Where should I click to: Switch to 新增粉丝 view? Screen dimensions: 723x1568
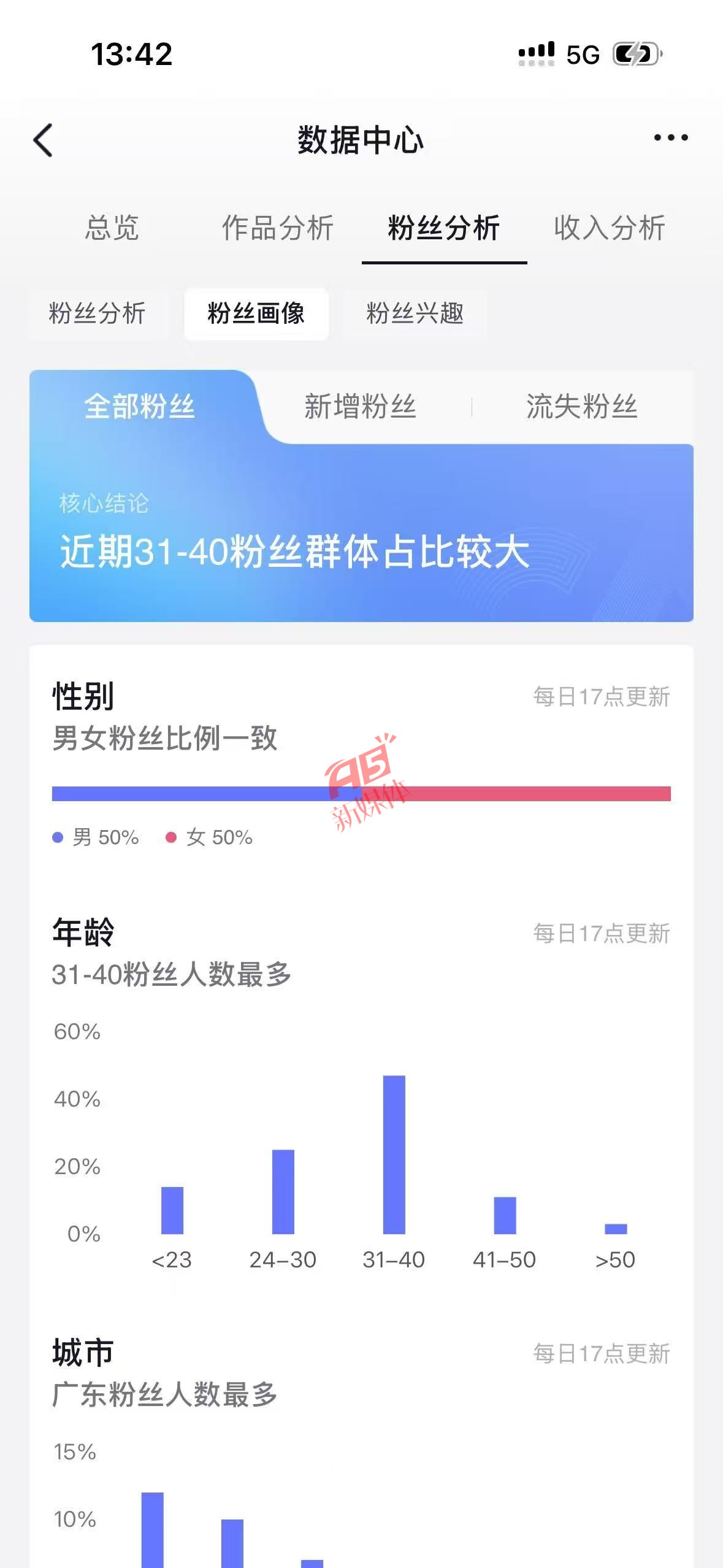click(361, 407)
